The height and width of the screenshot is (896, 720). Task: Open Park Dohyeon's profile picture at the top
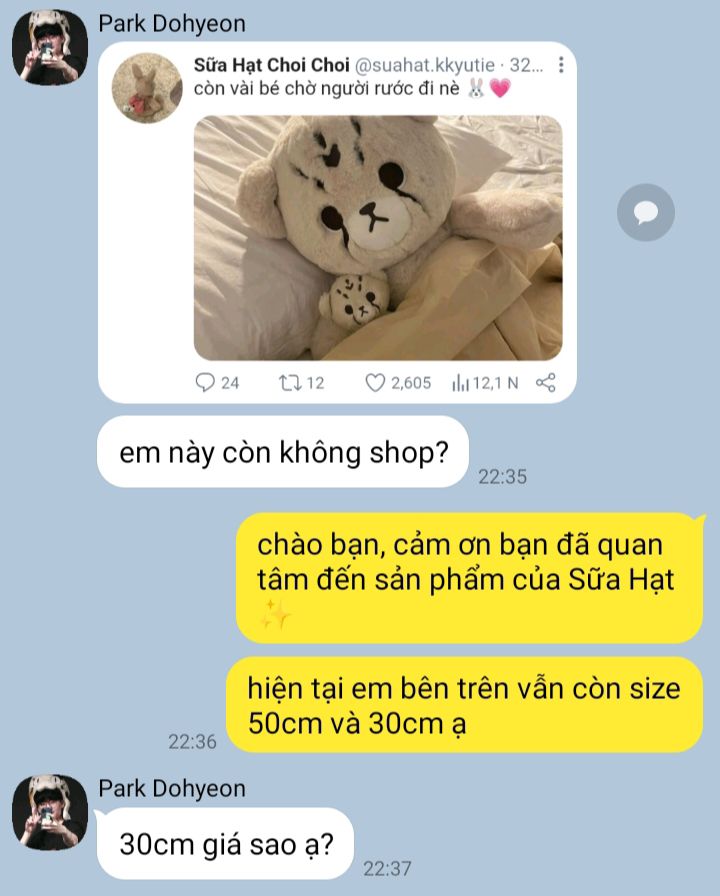coord(49,47)
